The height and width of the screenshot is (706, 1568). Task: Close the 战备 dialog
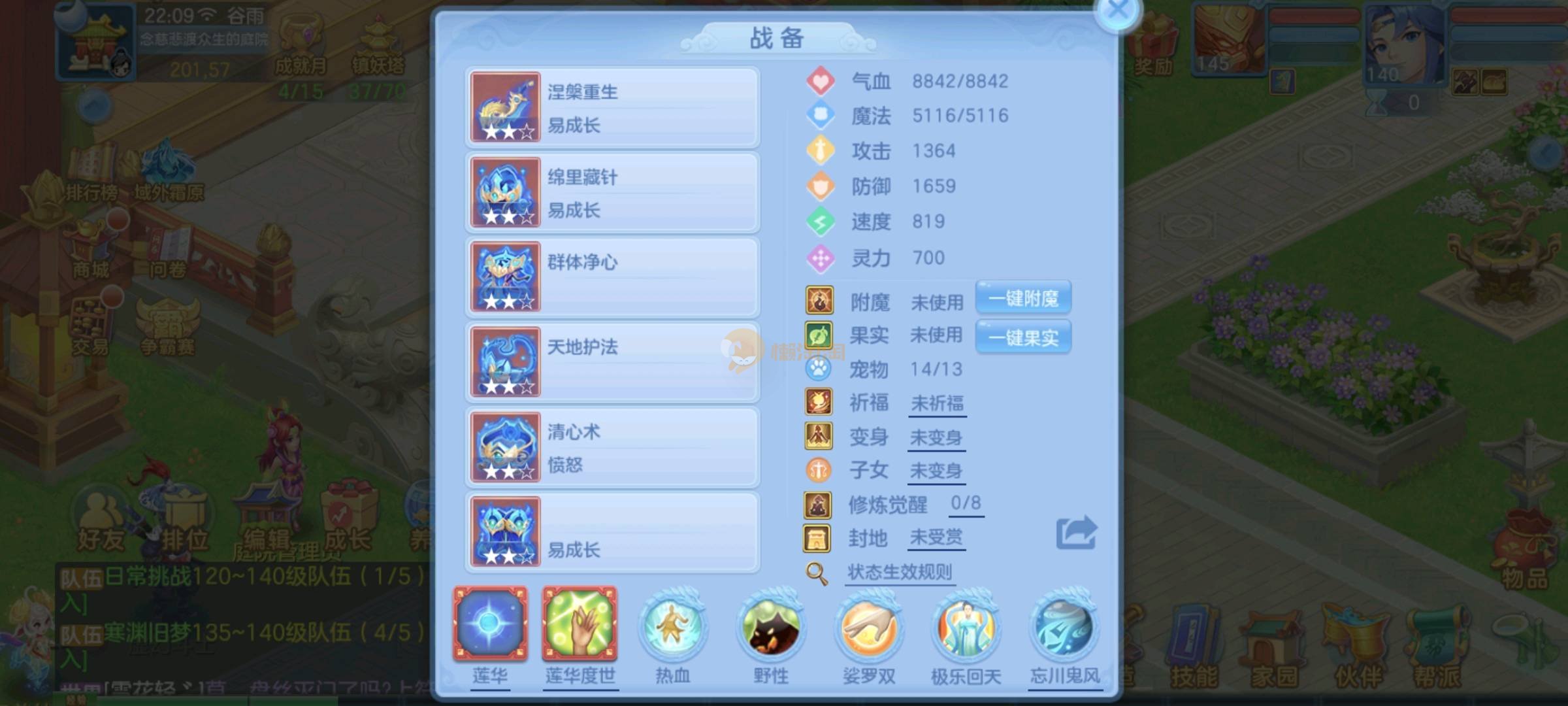pos(1118,11)
